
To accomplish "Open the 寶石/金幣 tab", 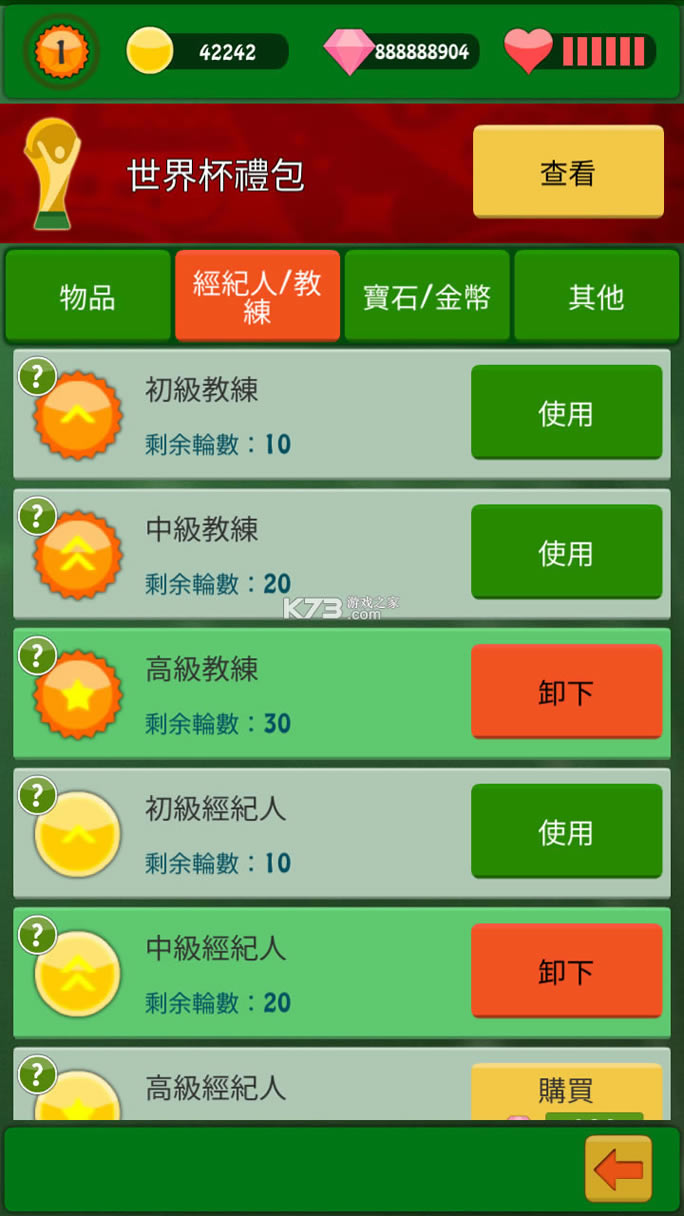I will [427, 296].
